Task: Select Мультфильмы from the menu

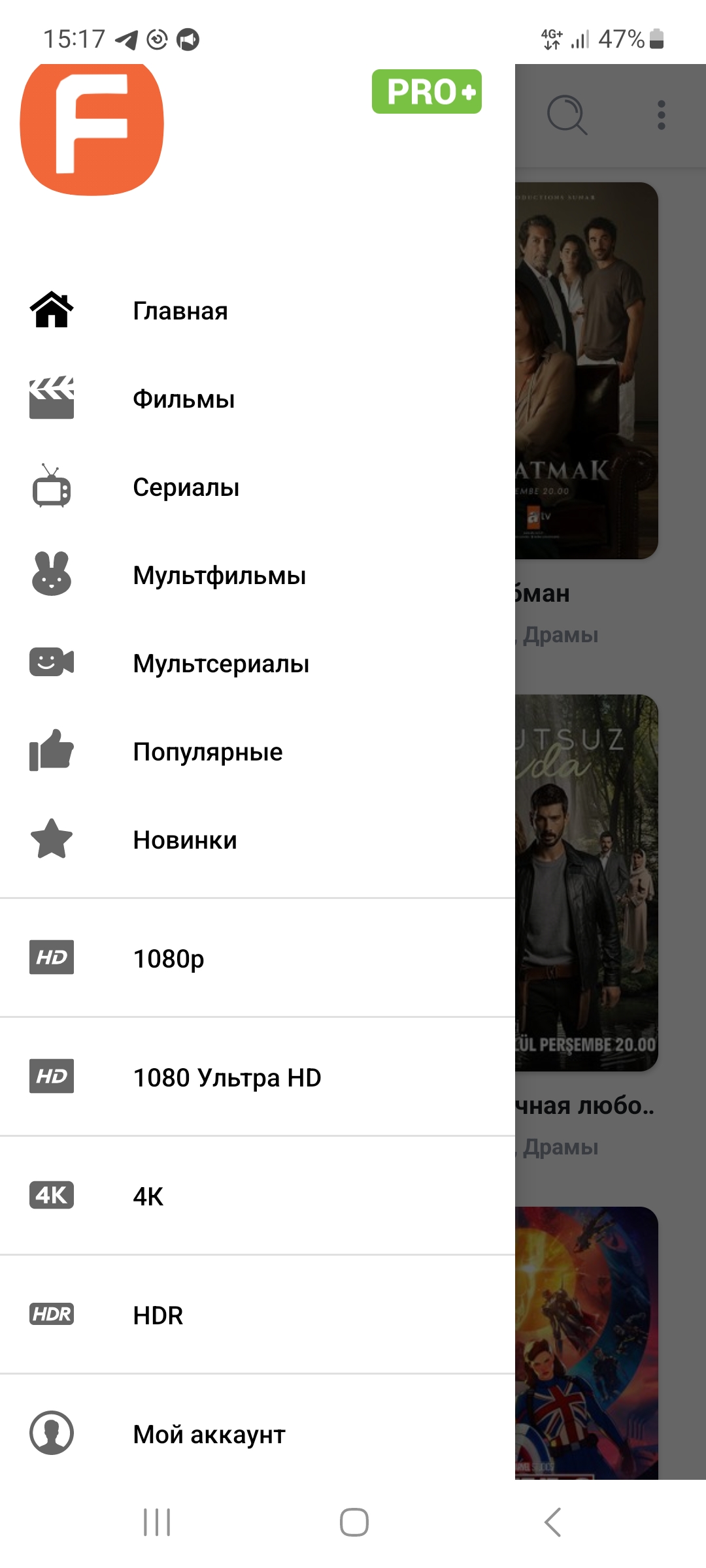Action: coord(220,576)
